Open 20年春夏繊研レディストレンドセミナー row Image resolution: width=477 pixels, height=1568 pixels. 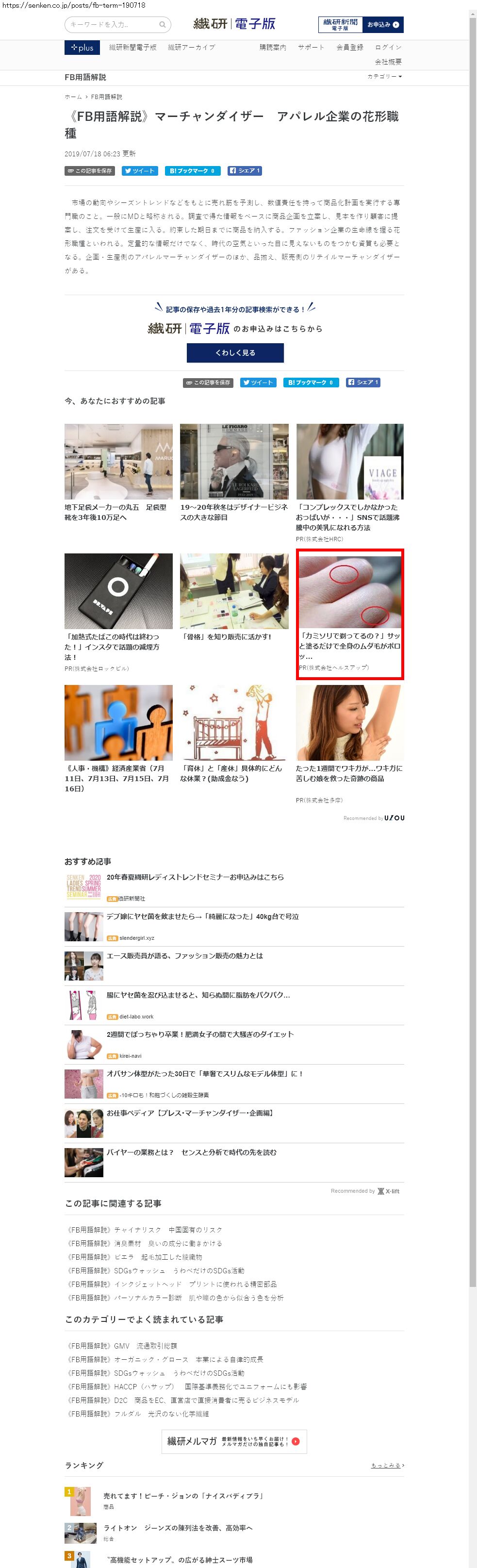(195, 877)
